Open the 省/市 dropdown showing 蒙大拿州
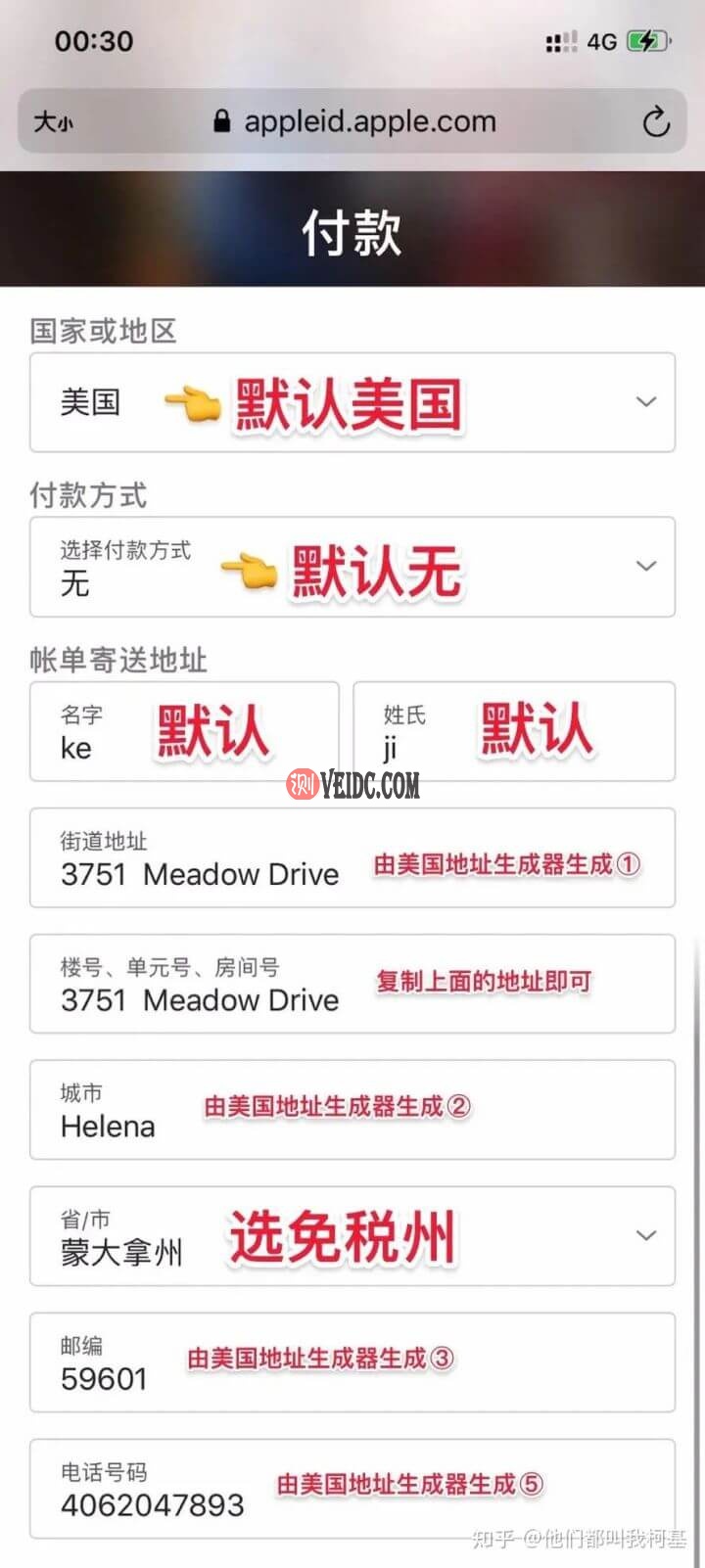Screen dimensions: 705x1568 [644, 1236]
